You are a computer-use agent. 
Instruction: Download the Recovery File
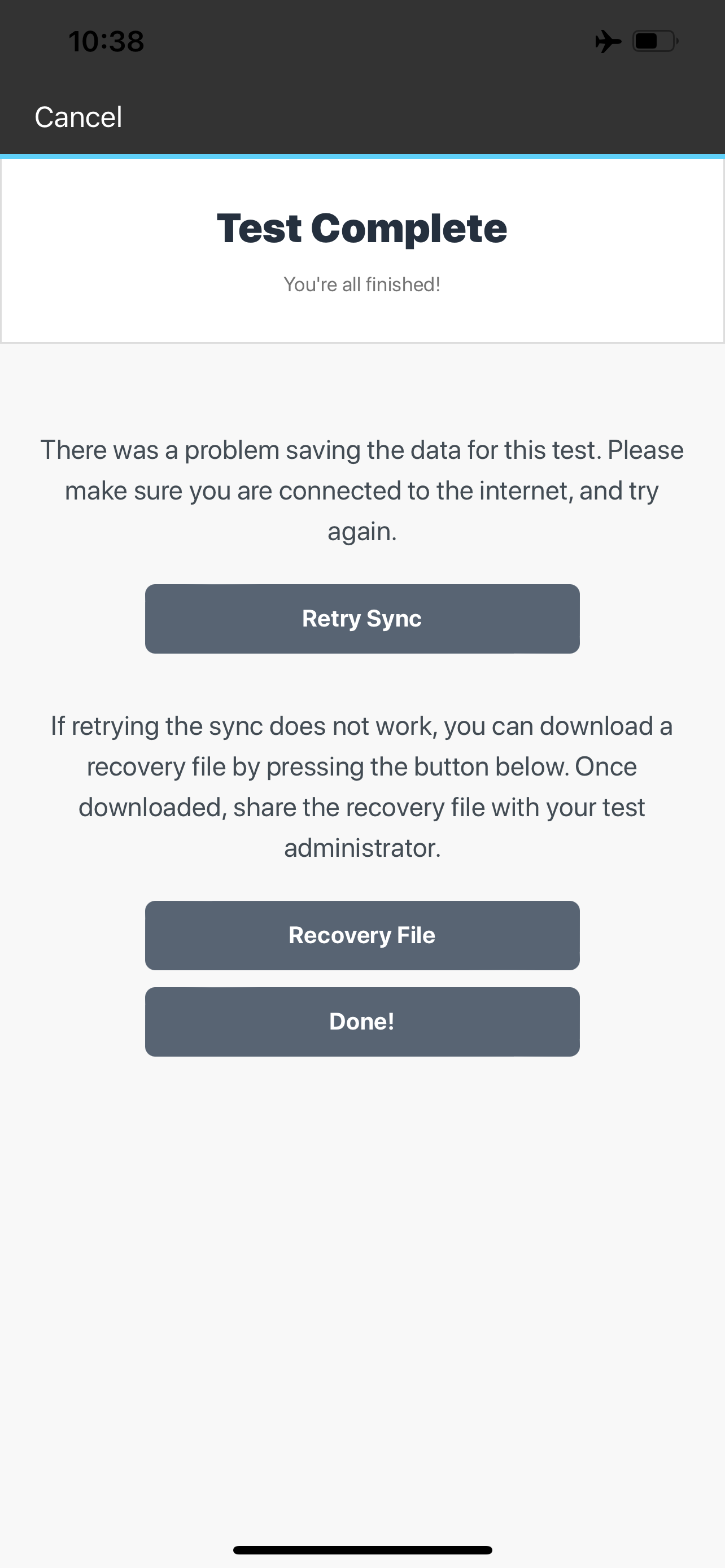362,935
